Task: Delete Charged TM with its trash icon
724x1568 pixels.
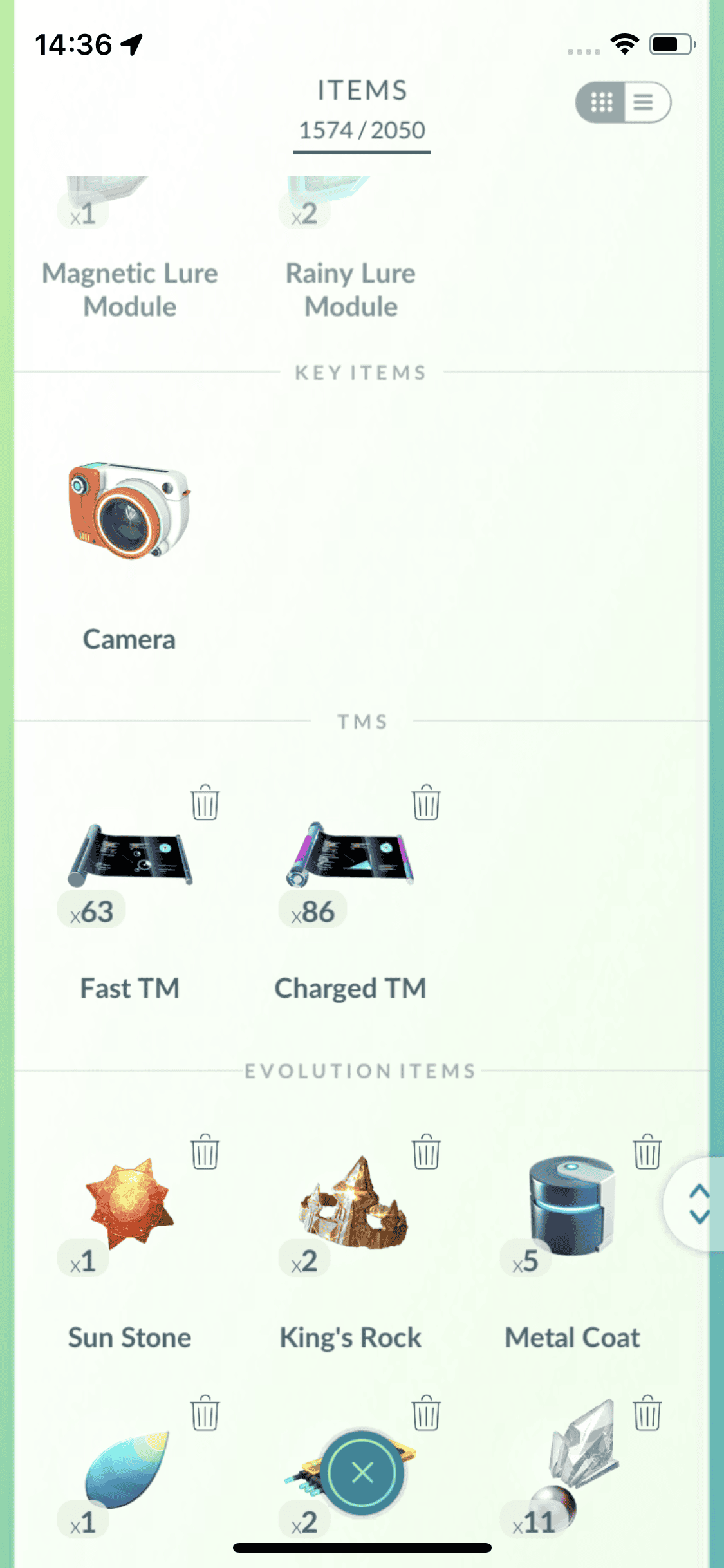Action: (x=425, y=802)
